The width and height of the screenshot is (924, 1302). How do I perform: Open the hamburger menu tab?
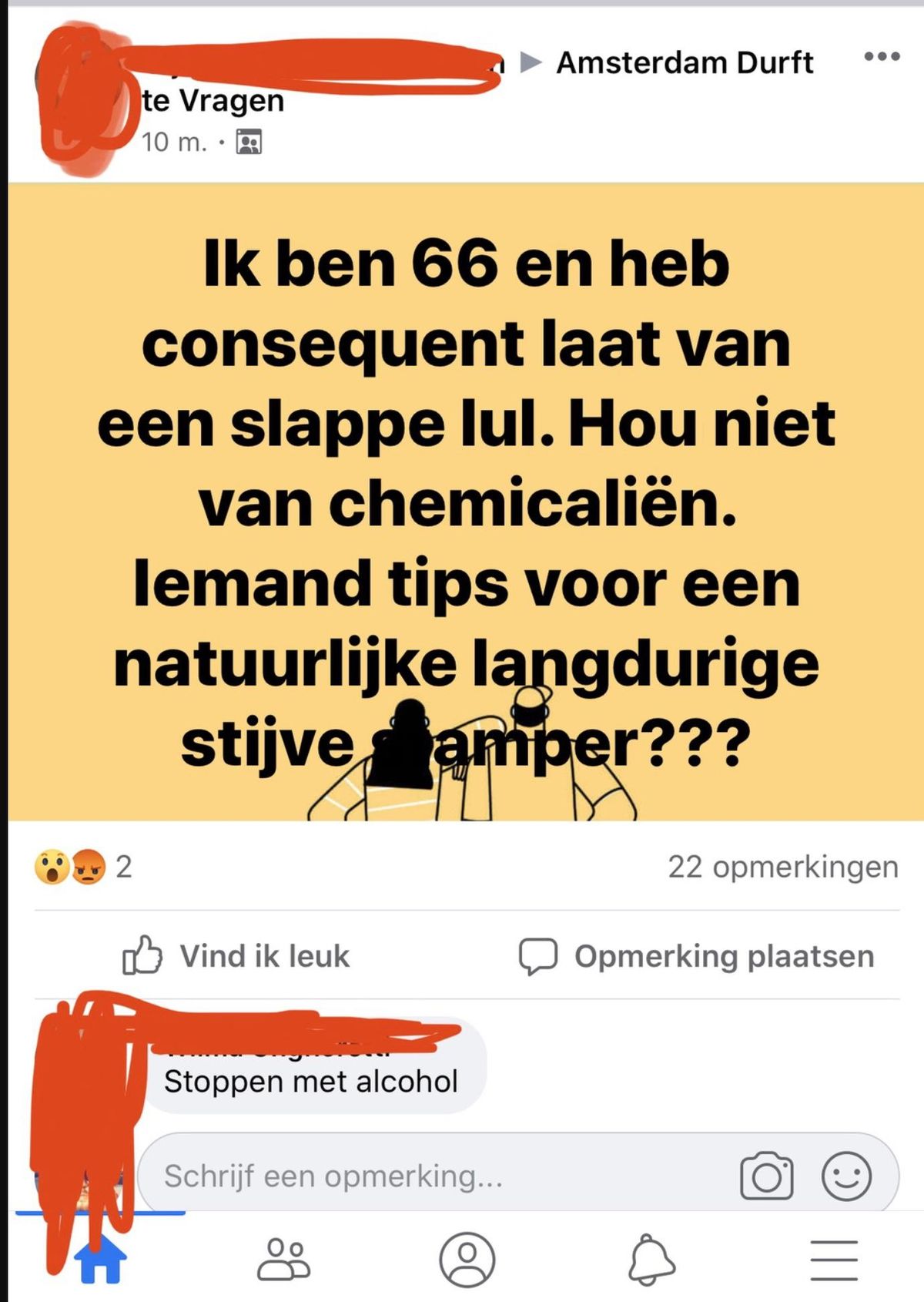tap(834, 1260)
